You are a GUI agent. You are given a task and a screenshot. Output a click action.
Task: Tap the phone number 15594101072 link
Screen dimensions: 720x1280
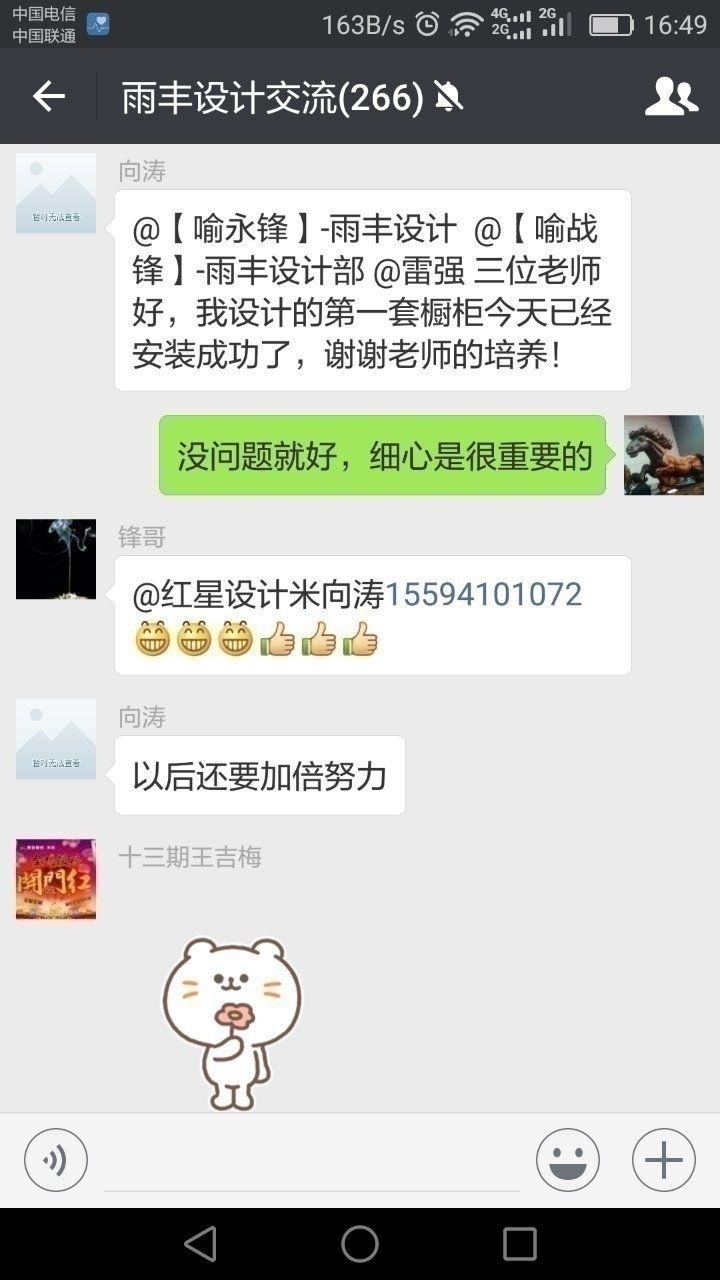(483, 594)
